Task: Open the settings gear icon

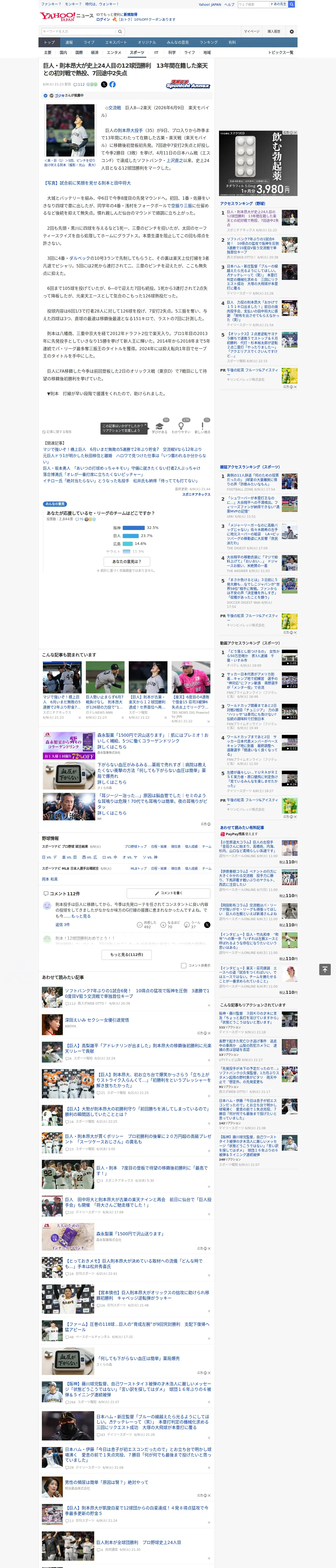Action: (x=292, y=31)
